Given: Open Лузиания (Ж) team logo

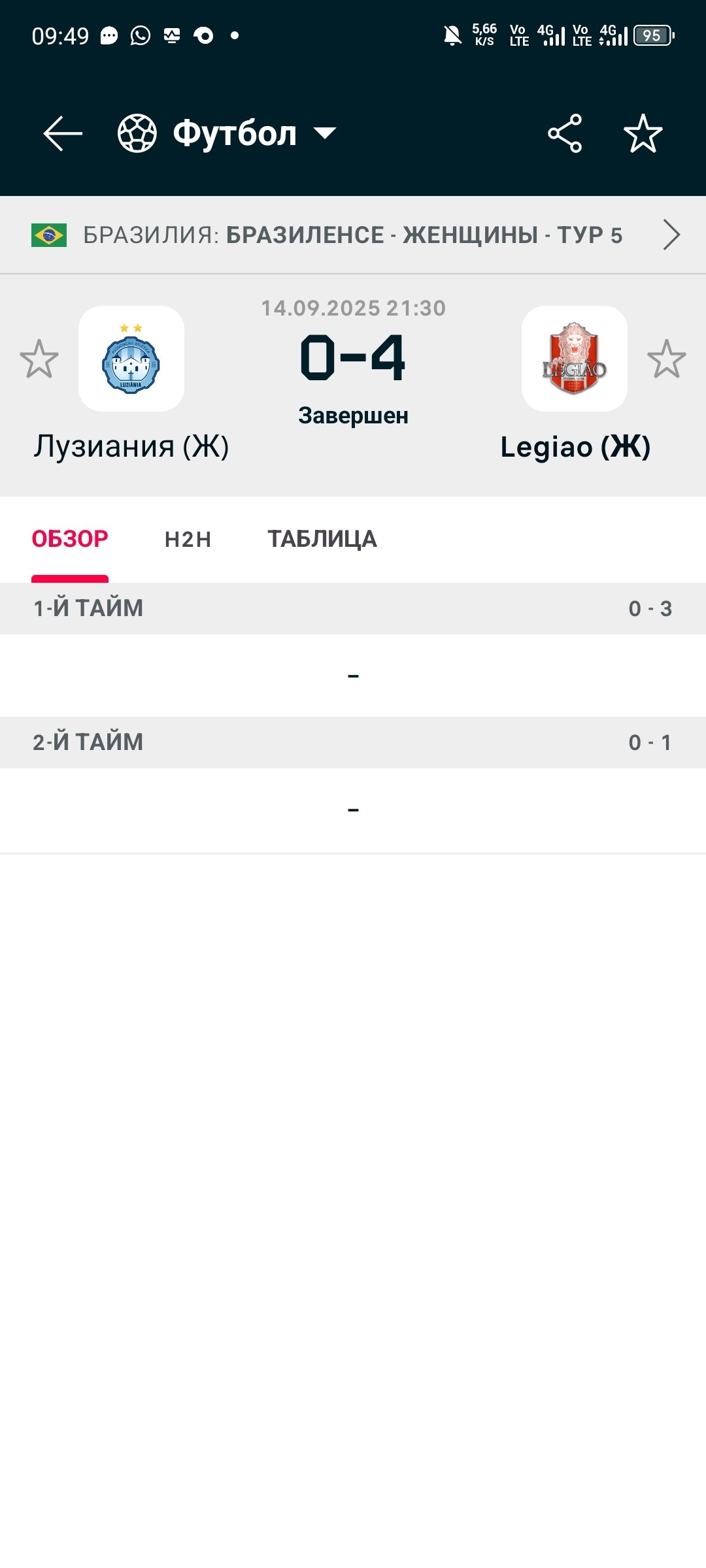Looking at the screenshot, I should click(x=131, y=359).
